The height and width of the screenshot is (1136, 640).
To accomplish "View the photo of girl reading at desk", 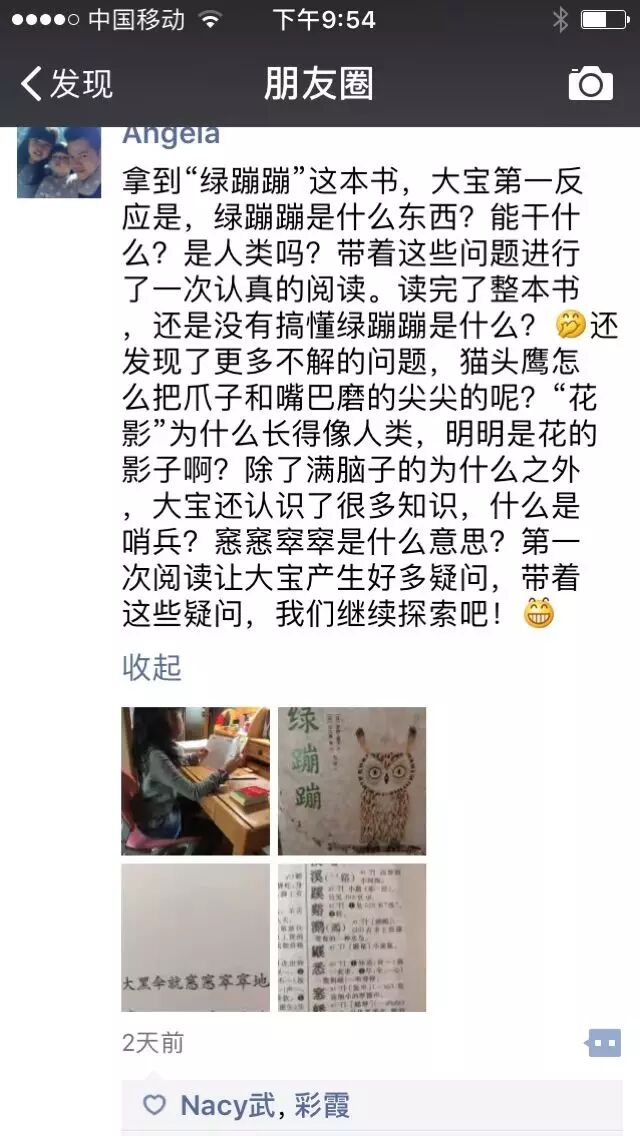I will coord(196,781).
